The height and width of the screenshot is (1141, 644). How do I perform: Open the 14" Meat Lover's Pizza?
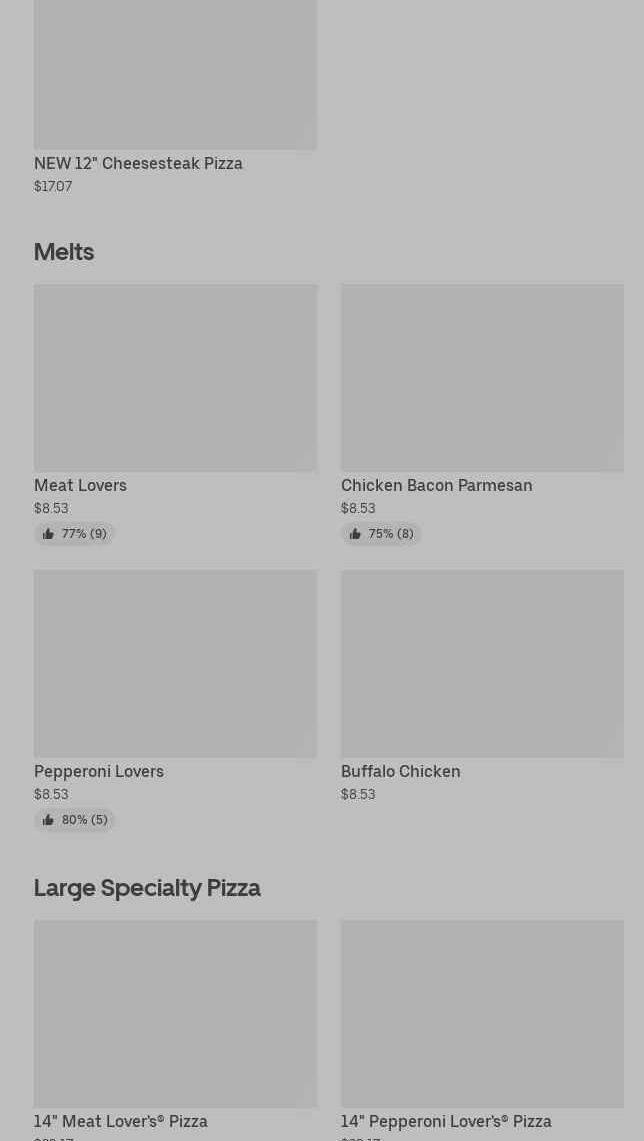[175, 1030]
